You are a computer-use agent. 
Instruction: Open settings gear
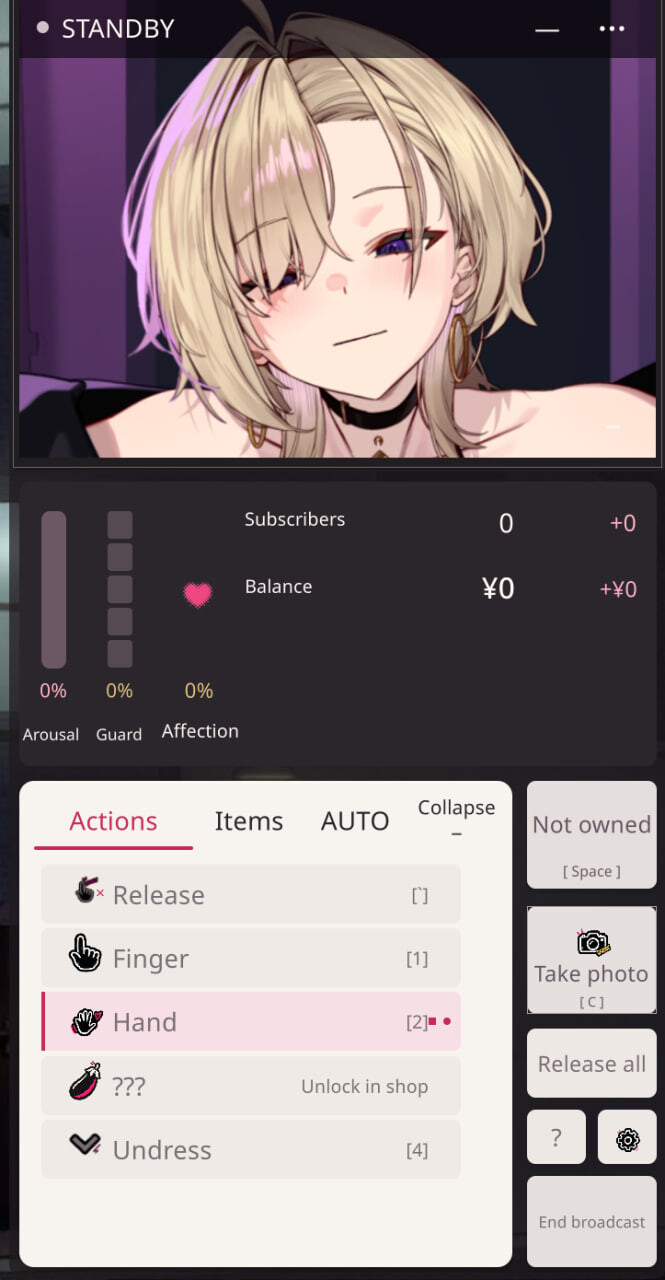point(627,1137)
